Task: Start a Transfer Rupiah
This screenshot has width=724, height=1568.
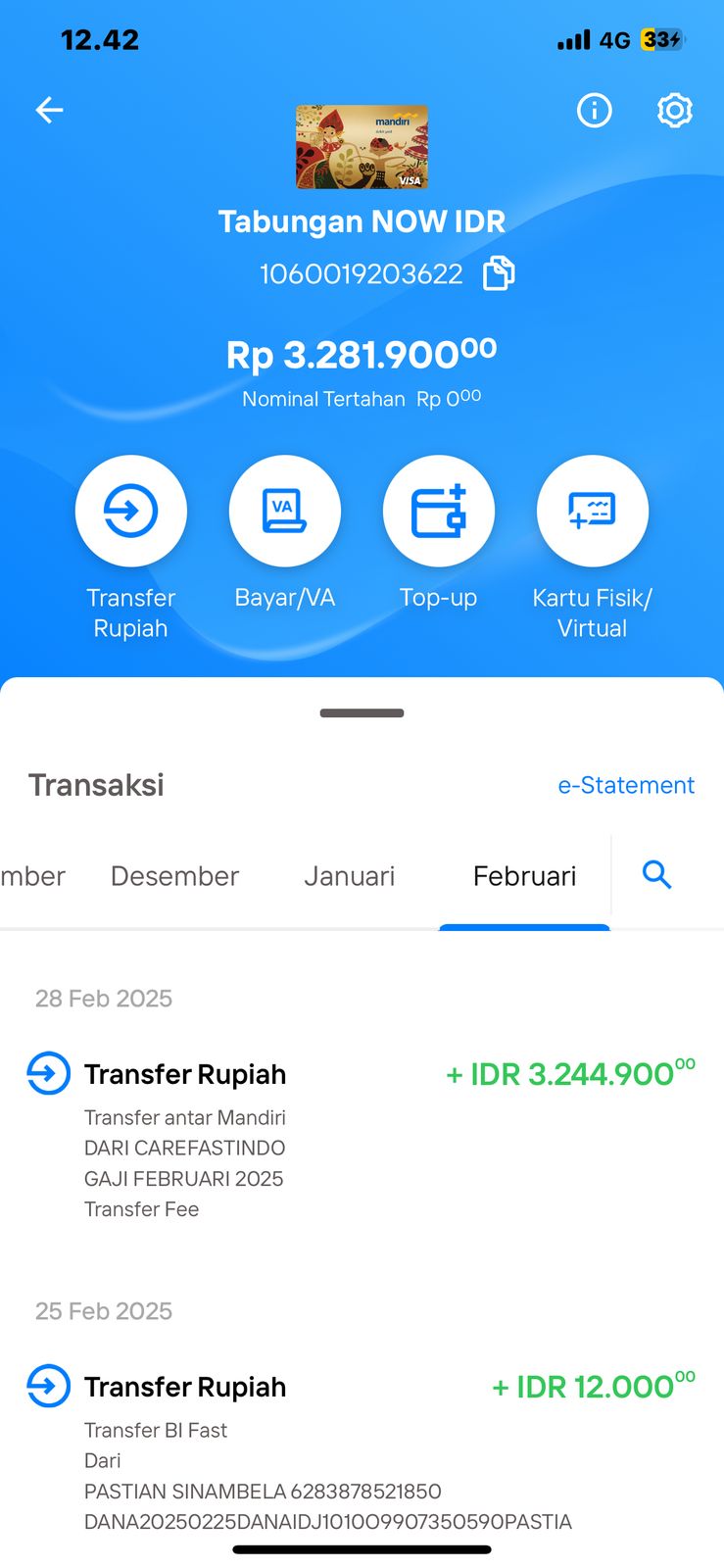Action: (131, 548)
